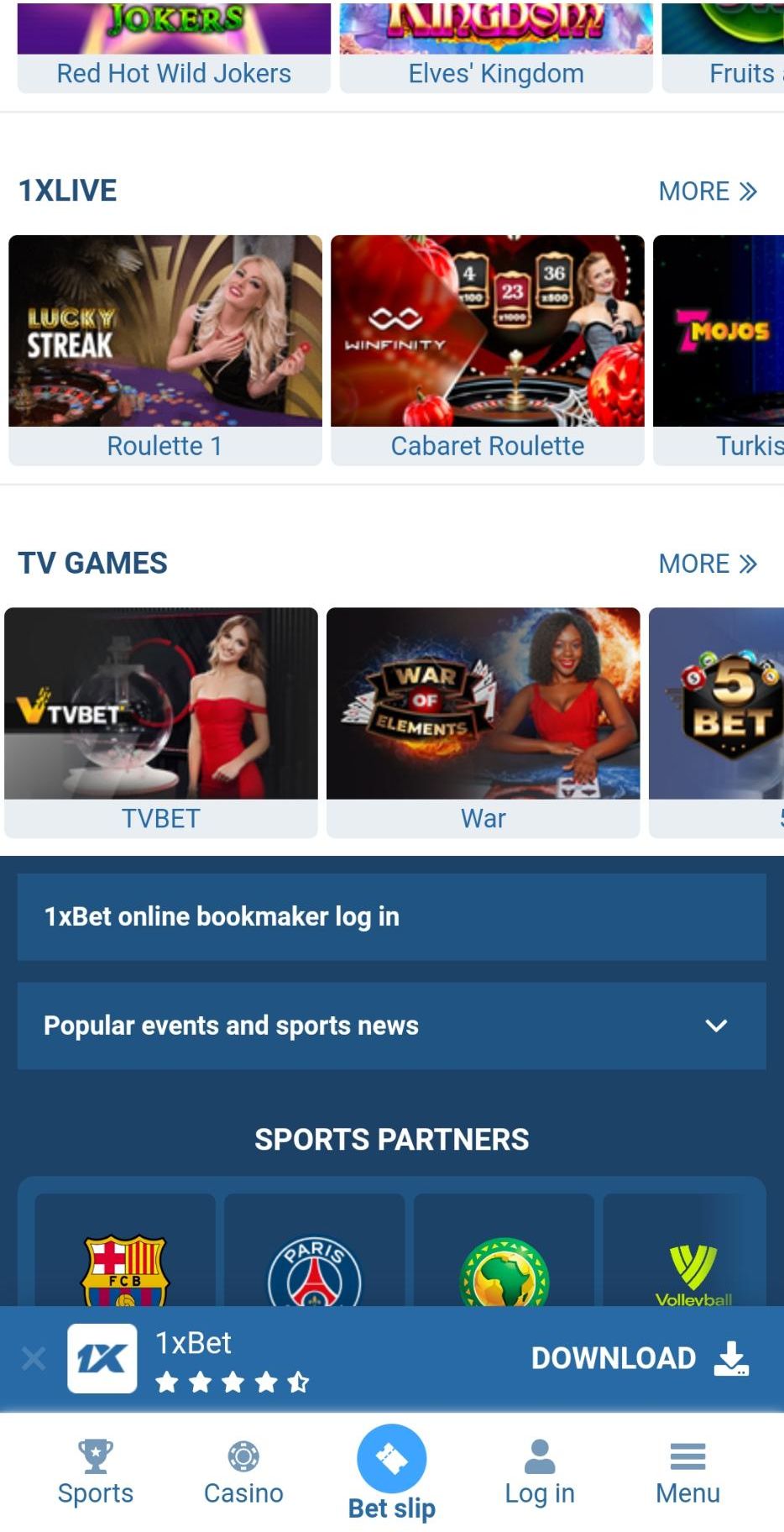Launch Cabaret Roulette
Image resolution: width=784 pixels, height=1532 pixels.
pos(488,349)
